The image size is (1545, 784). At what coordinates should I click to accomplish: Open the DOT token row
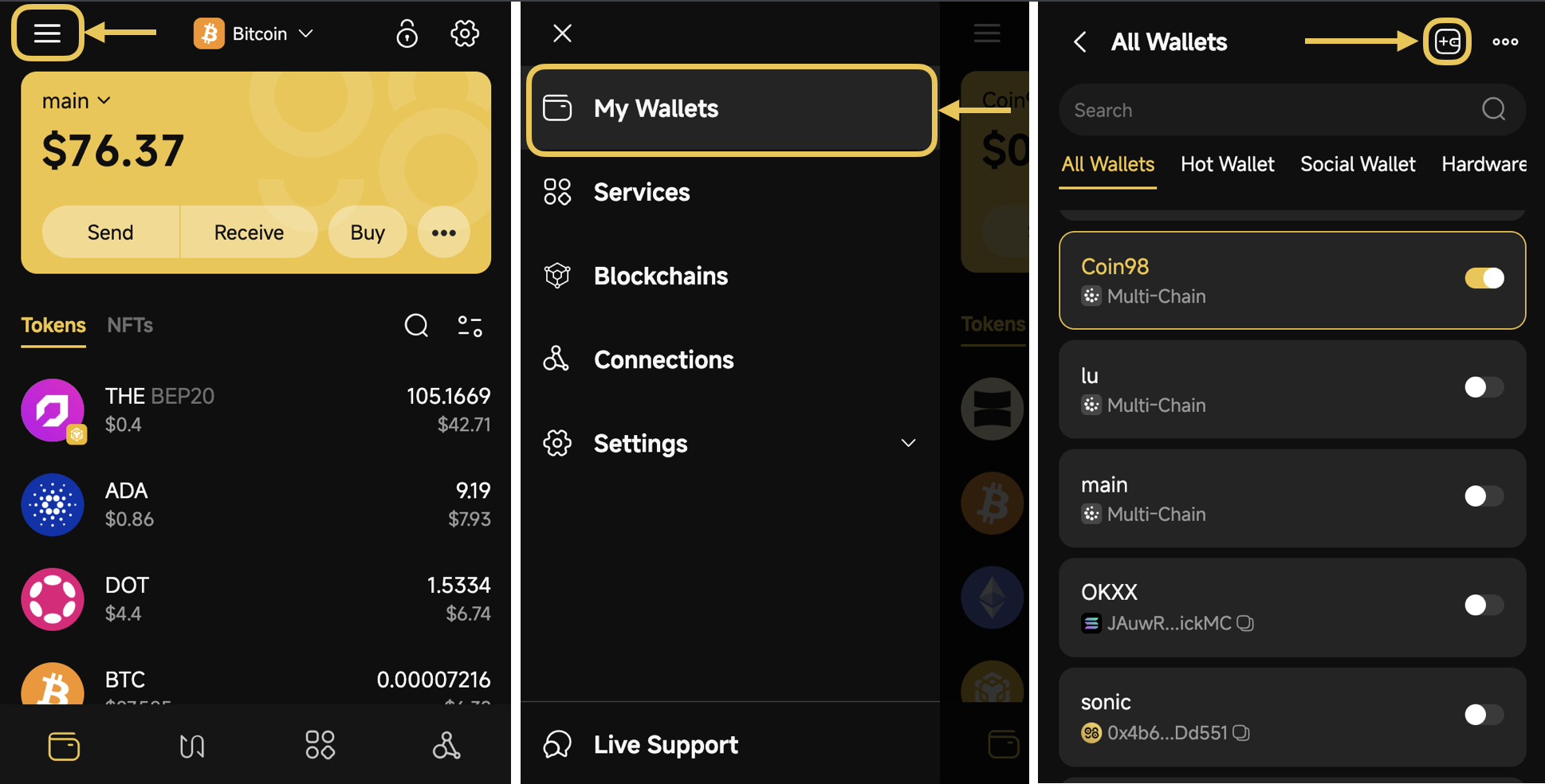pos(255,599)
